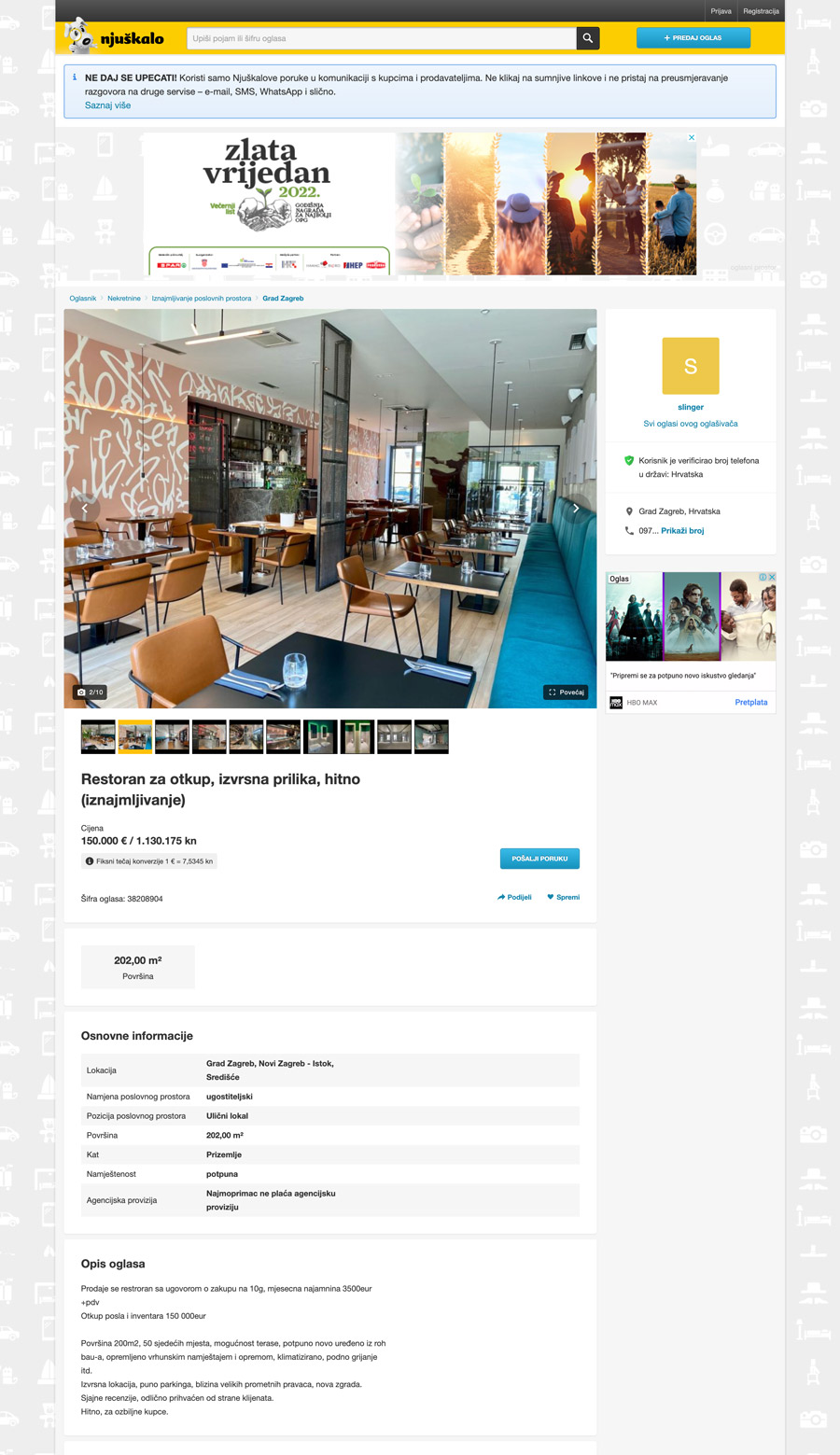Go to Nekretnine breadcrumb
This screenshot has height=1455, width=840.
124,299
